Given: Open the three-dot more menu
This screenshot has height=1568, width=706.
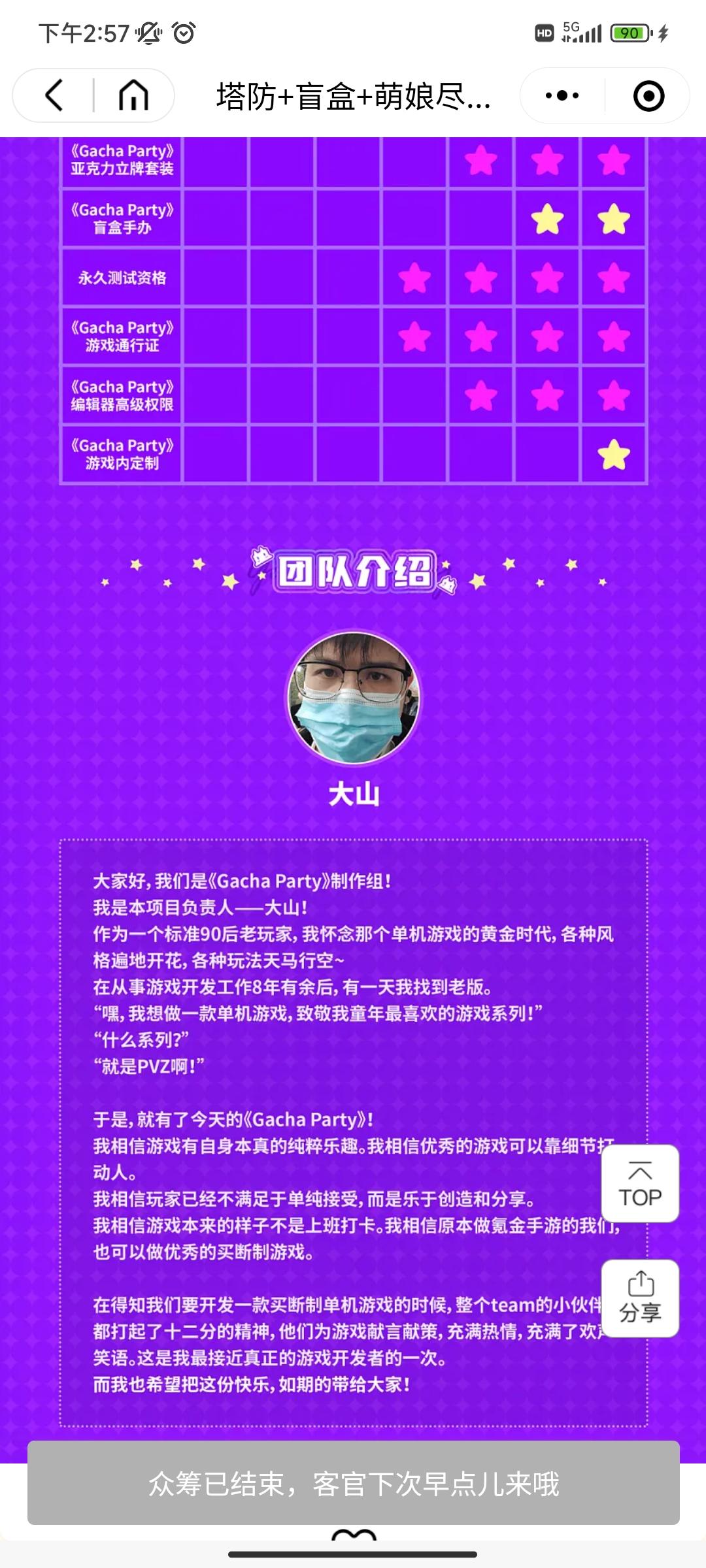Looking at the screenshot, I should 562,96.
